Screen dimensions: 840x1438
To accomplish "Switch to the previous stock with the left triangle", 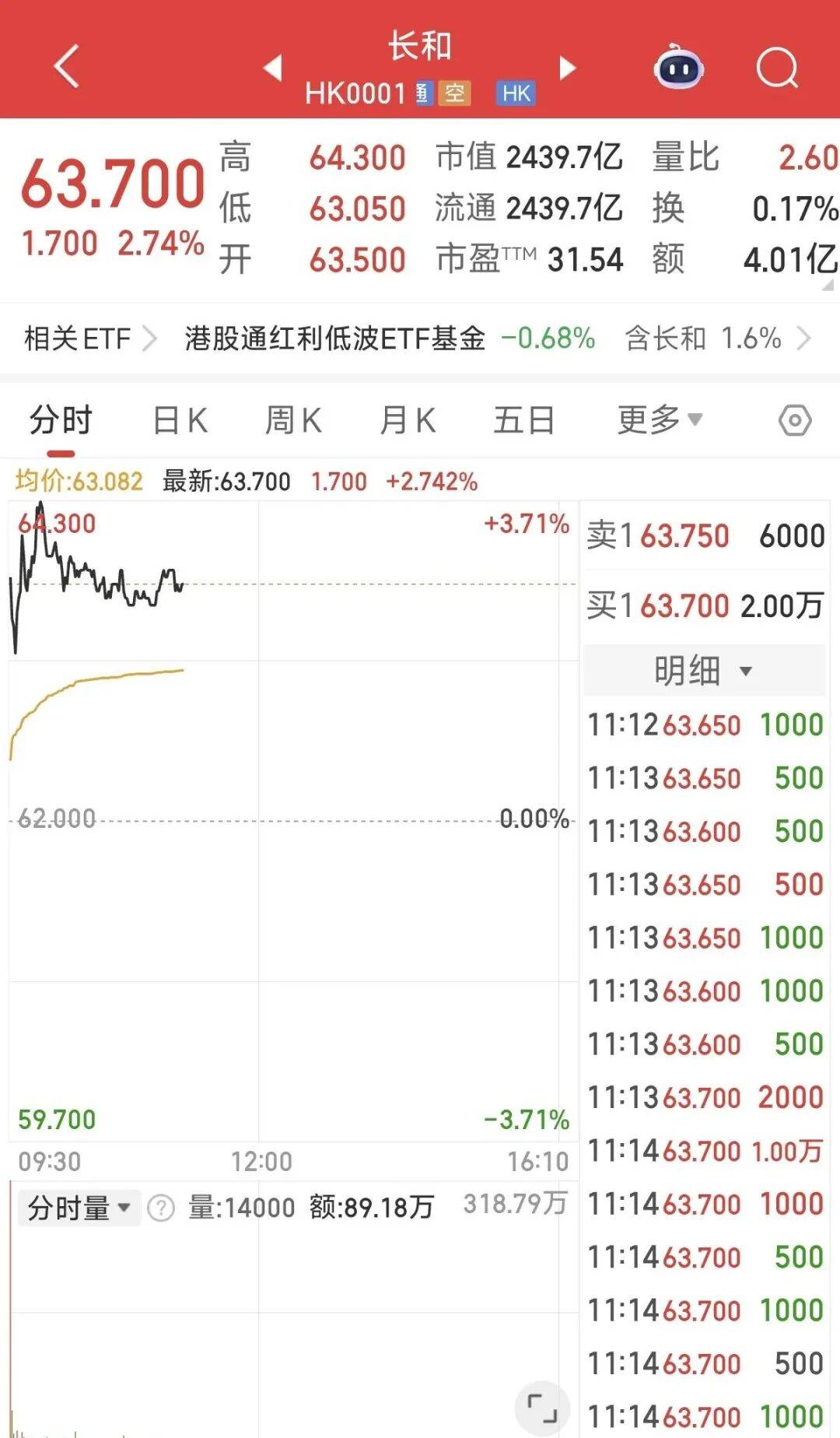I will [273, 68].
